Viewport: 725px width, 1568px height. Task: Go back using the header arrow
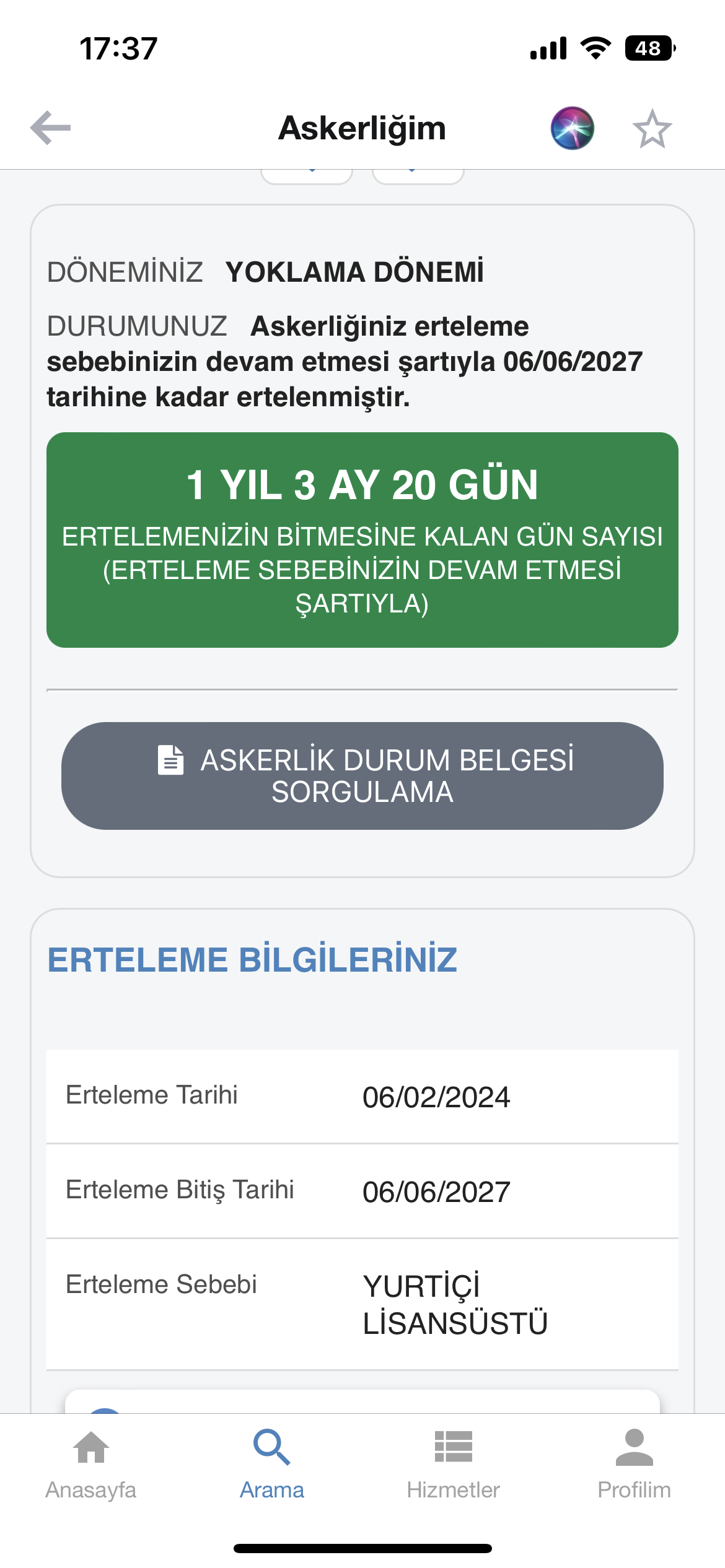(x=51, y=128)
